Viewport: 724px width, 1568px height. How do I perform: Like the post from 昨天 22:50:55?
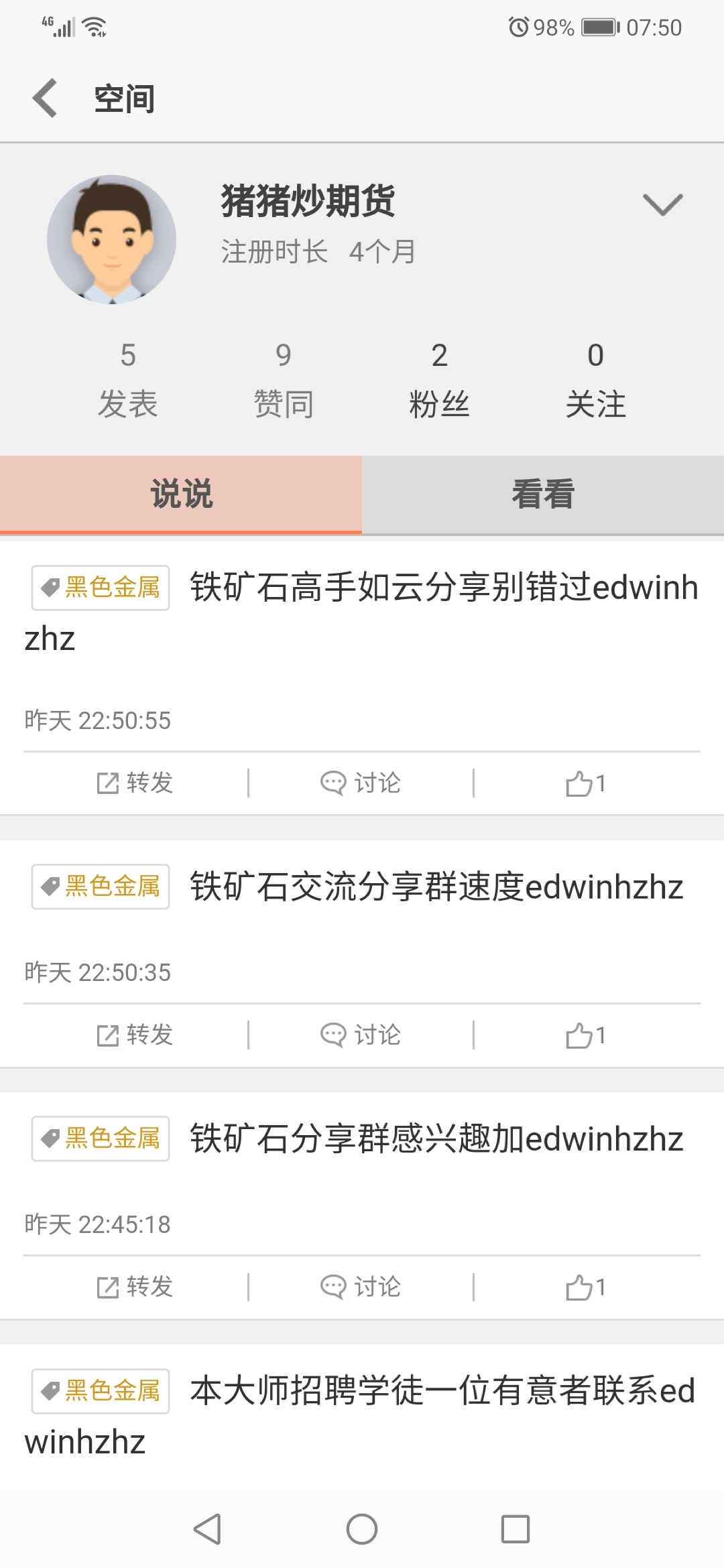point(586,783)
